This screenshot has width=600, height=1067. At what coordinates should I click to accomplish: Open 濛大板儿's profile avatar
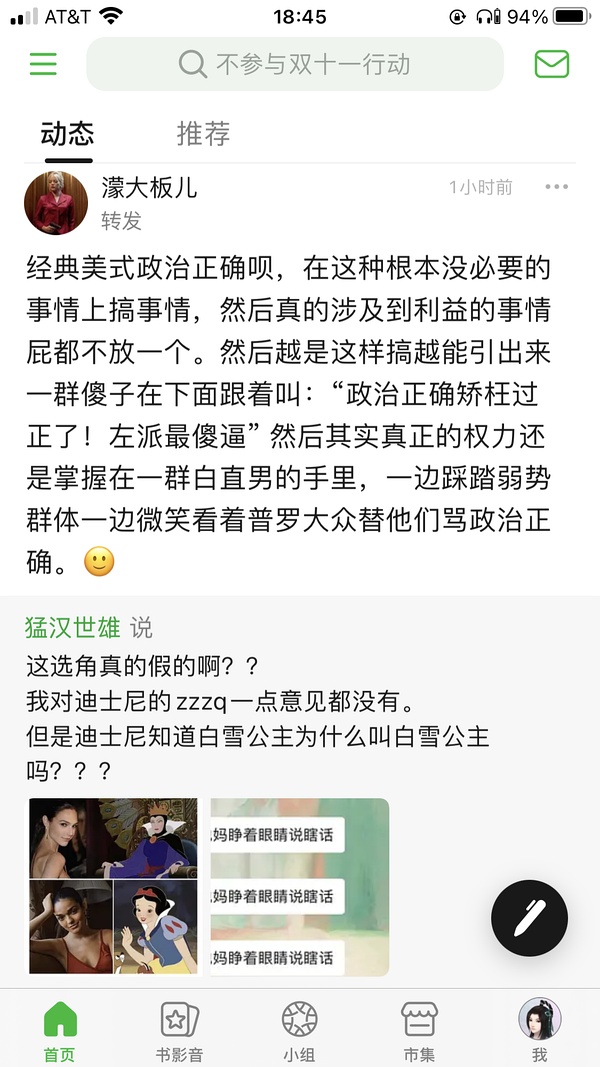click(56, 203)
